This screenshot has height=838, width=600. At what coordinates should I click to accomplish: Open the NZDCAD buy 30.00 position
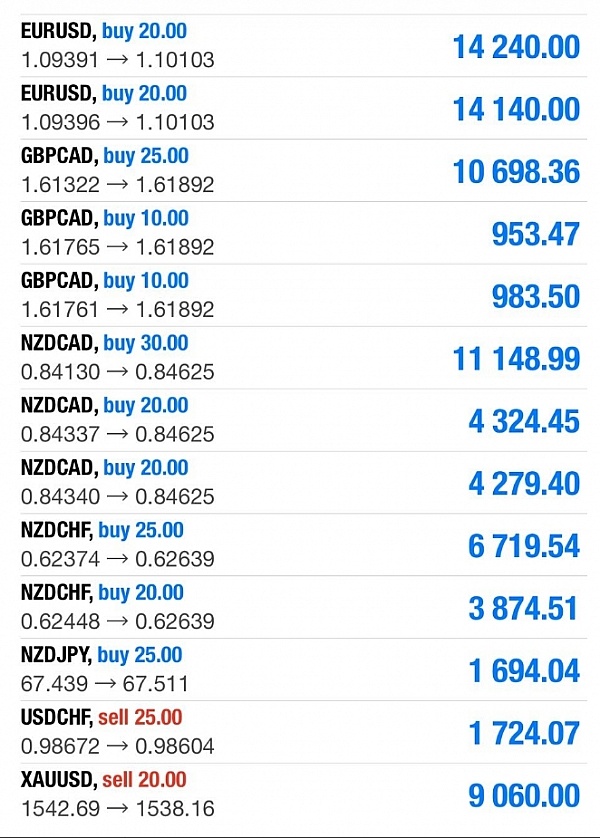tap(300, 358)
